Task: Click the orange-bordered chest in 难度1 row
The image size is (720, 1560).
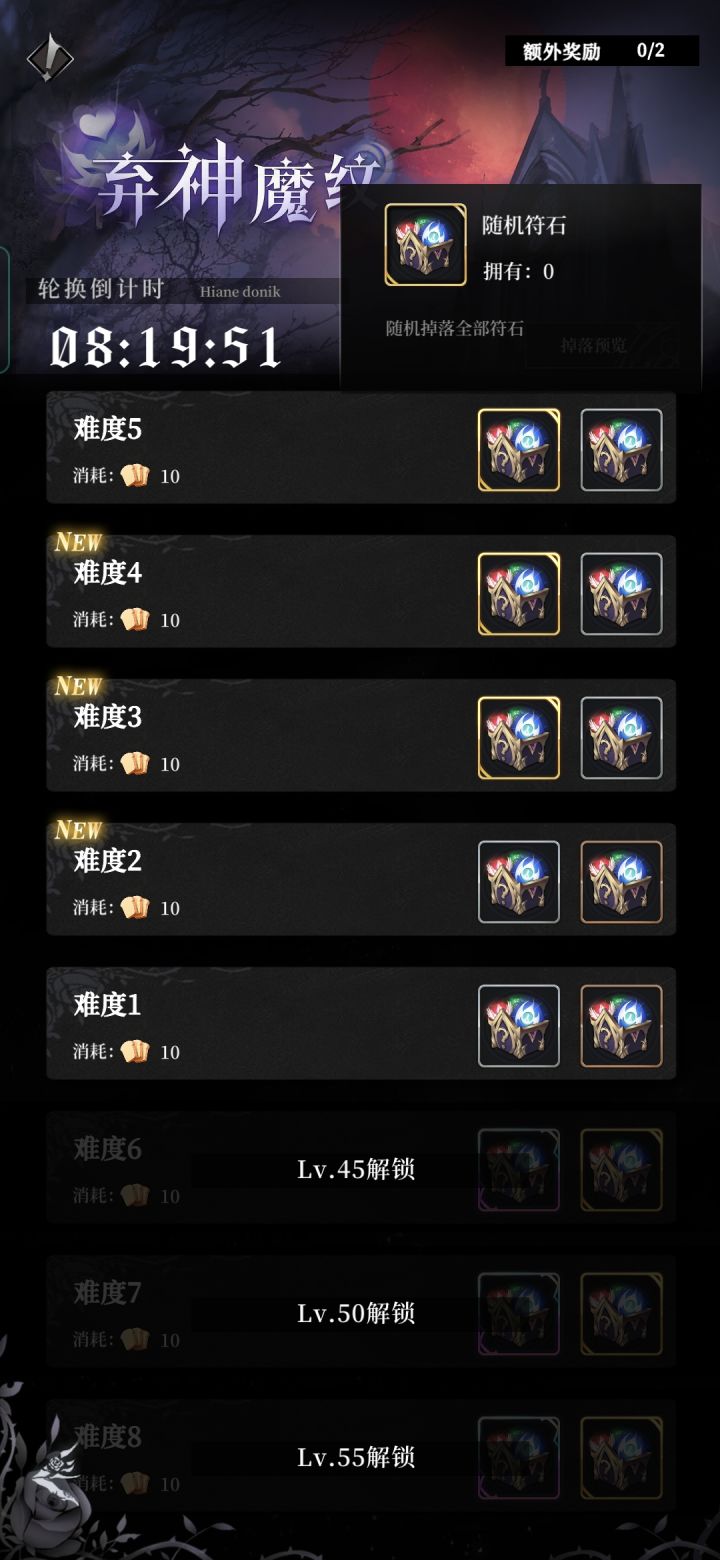Action: pyautogui.click(x=621, y=1027)
